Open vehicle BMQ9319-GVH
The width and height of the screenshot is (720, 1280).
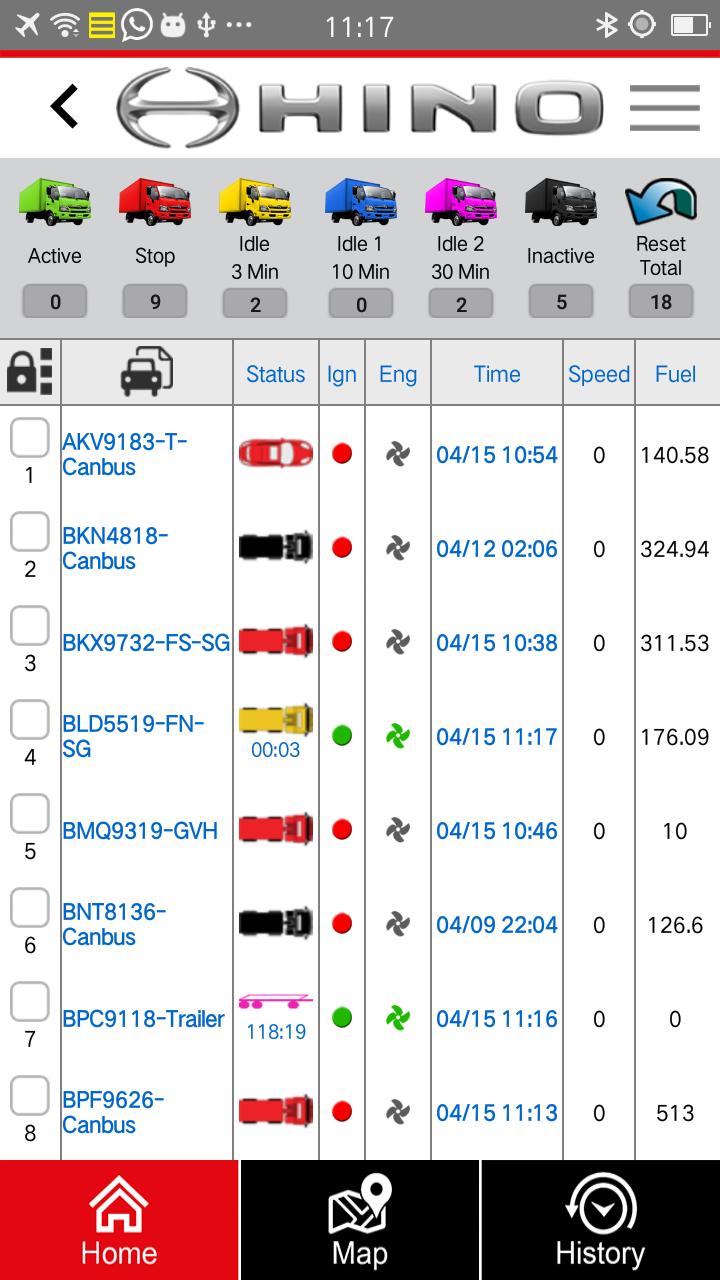tap(140, 830)
